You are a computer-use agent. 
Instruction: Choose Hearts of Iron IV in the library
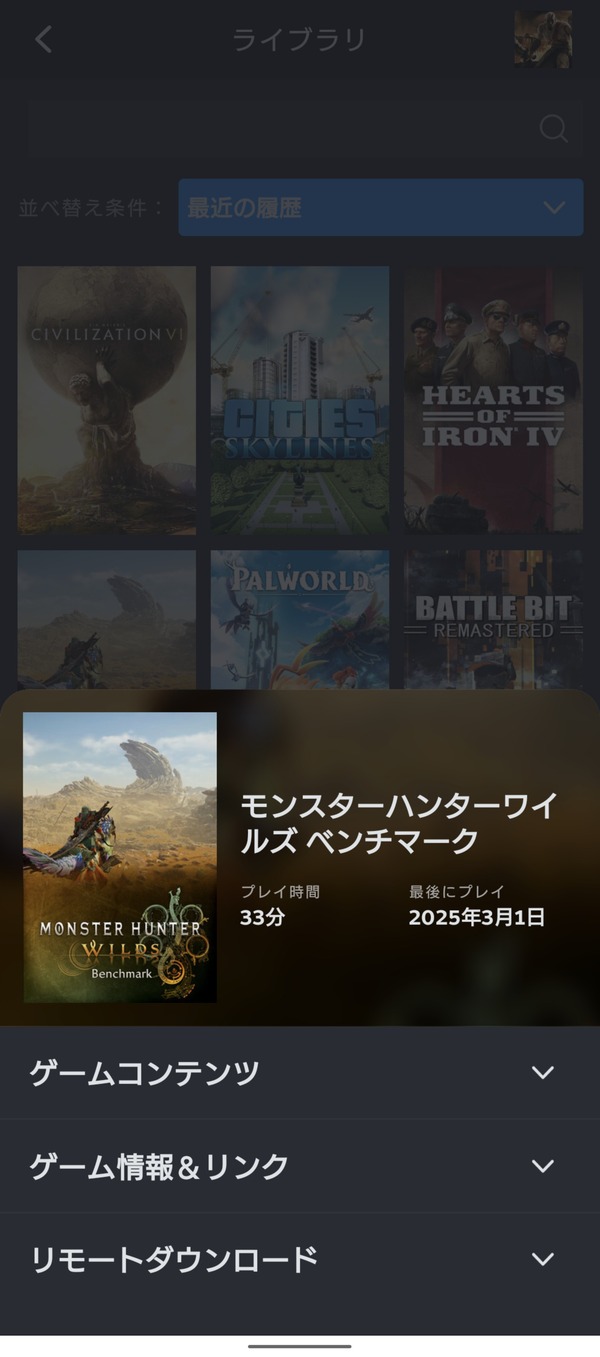coord(493,400)
